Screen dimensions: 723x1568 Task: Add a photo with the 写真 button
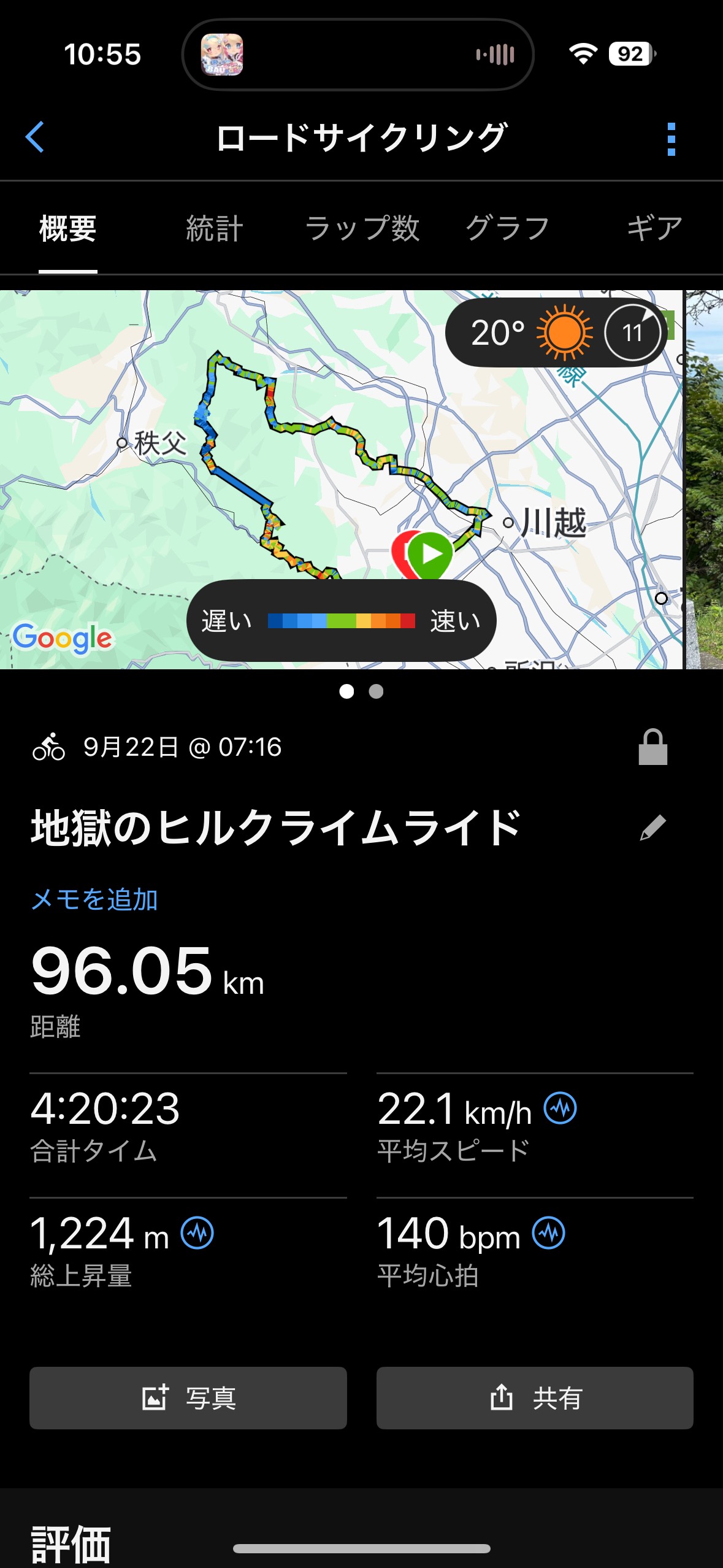(x=188, y=1398)
